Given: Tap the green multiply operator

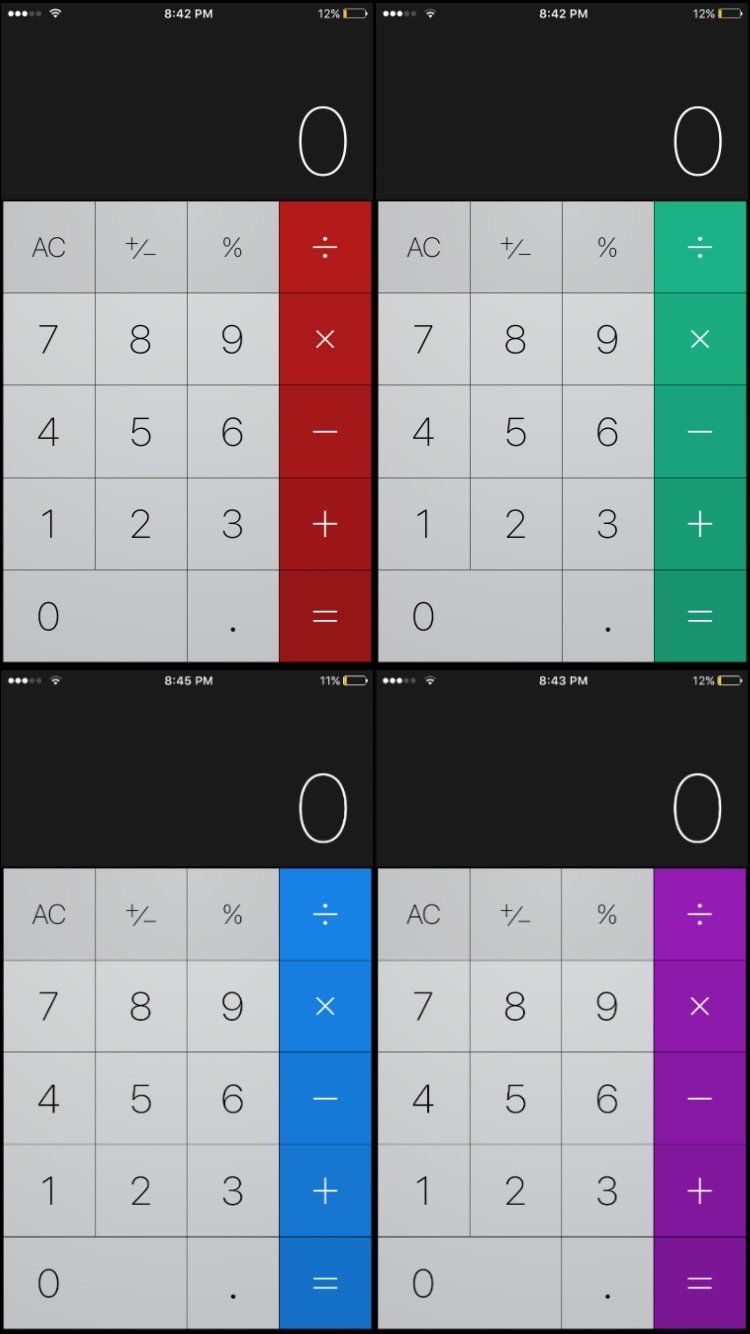Looking at the screenshot, I should [x=699, y=339].
